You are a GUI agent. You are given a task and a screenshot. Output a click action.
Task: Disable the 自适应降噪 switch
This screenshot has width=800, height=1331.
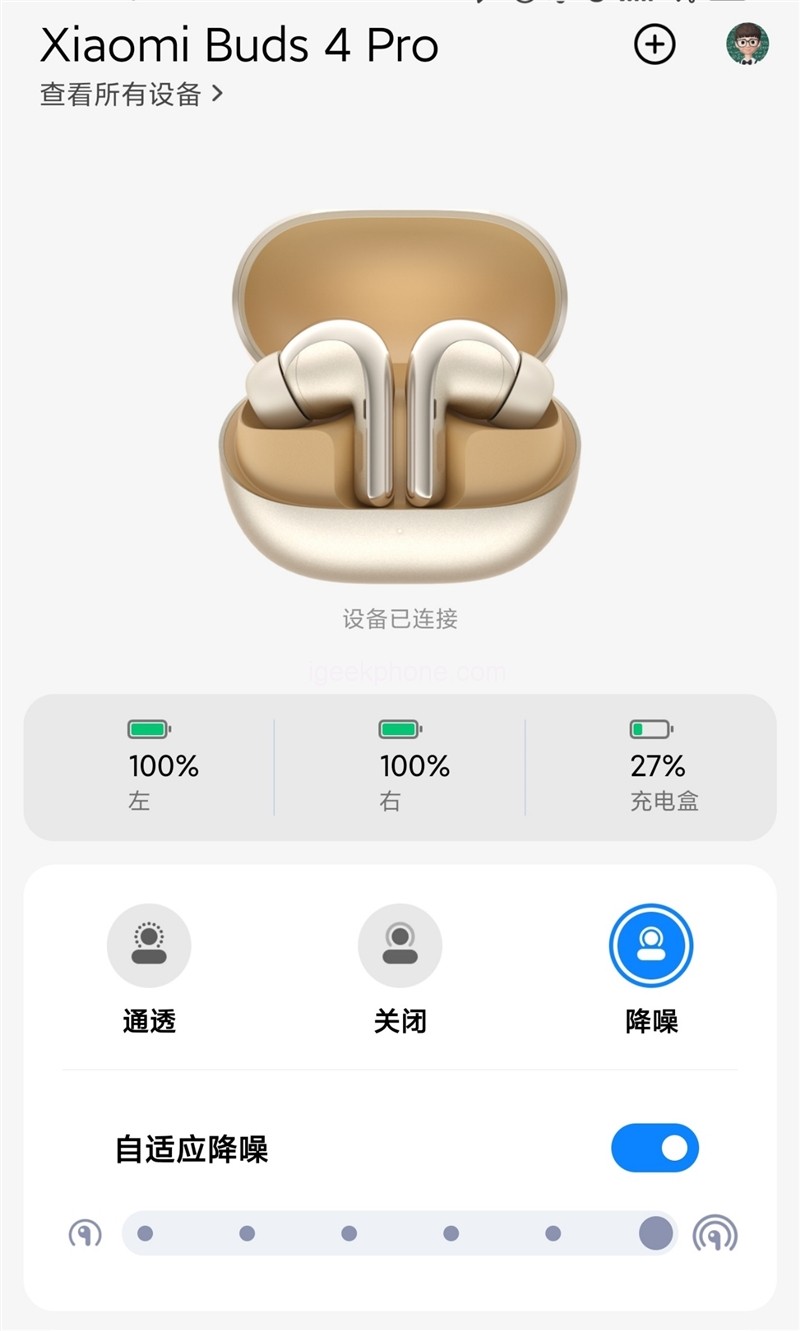pyautogui.click(x=655, y=1148)
